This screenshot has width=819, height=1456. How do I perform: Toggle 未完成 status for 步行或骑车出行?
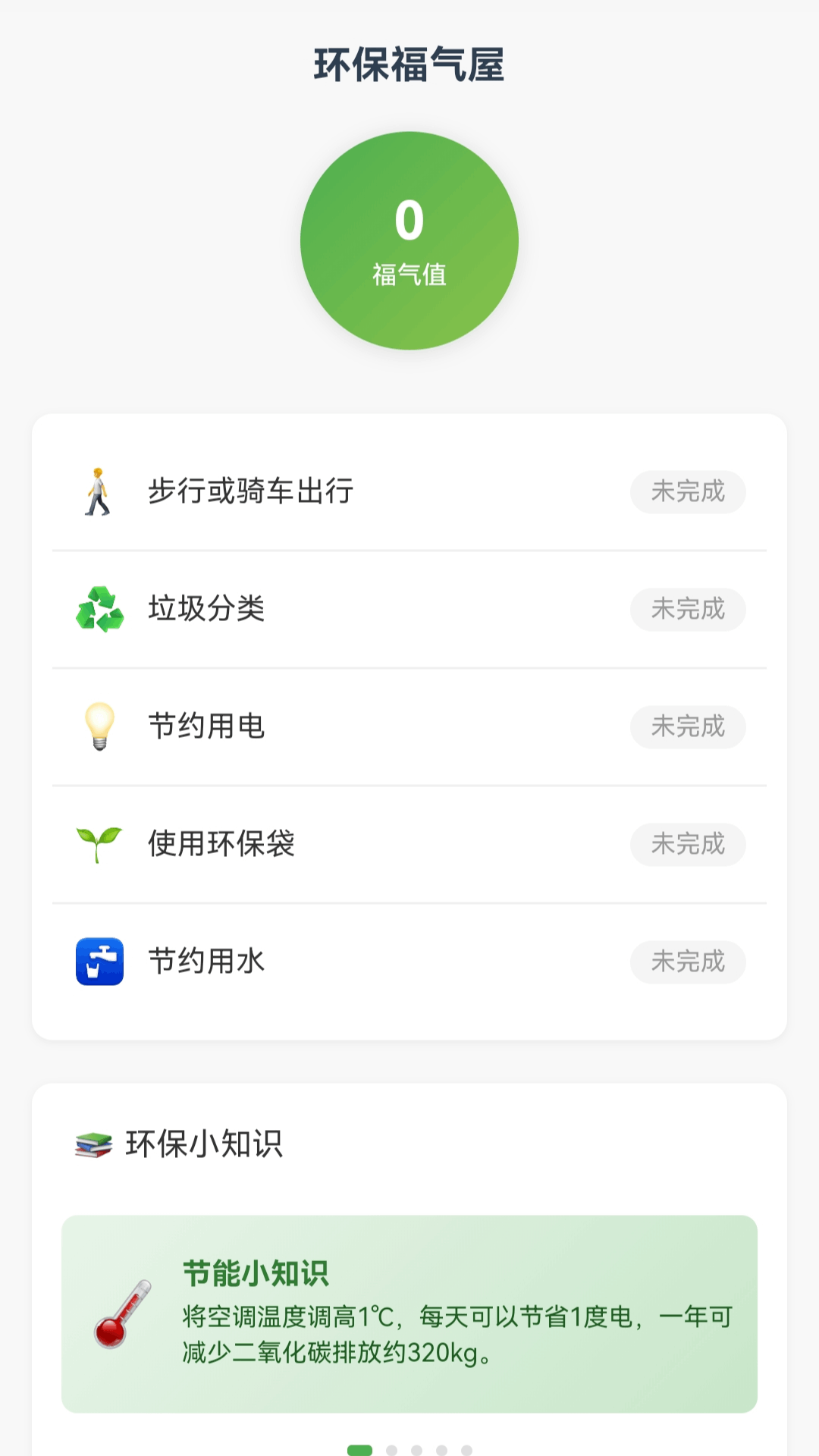pyautogui.click(x=687, y=491)
